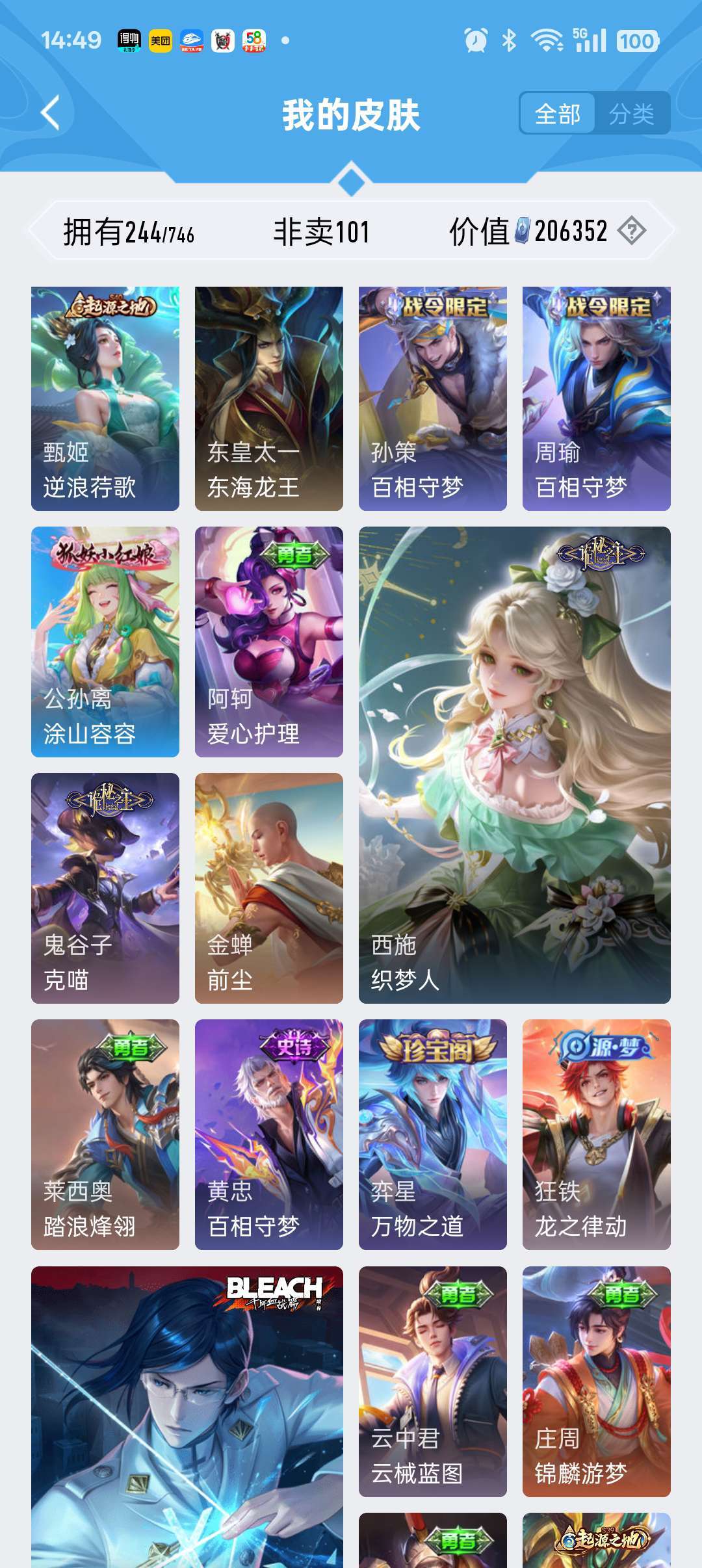This screenshot has width=702, height=1568.
Task: Open the 莱西奥 踏浪烽翎 skin
Action: pos(105,1134)
